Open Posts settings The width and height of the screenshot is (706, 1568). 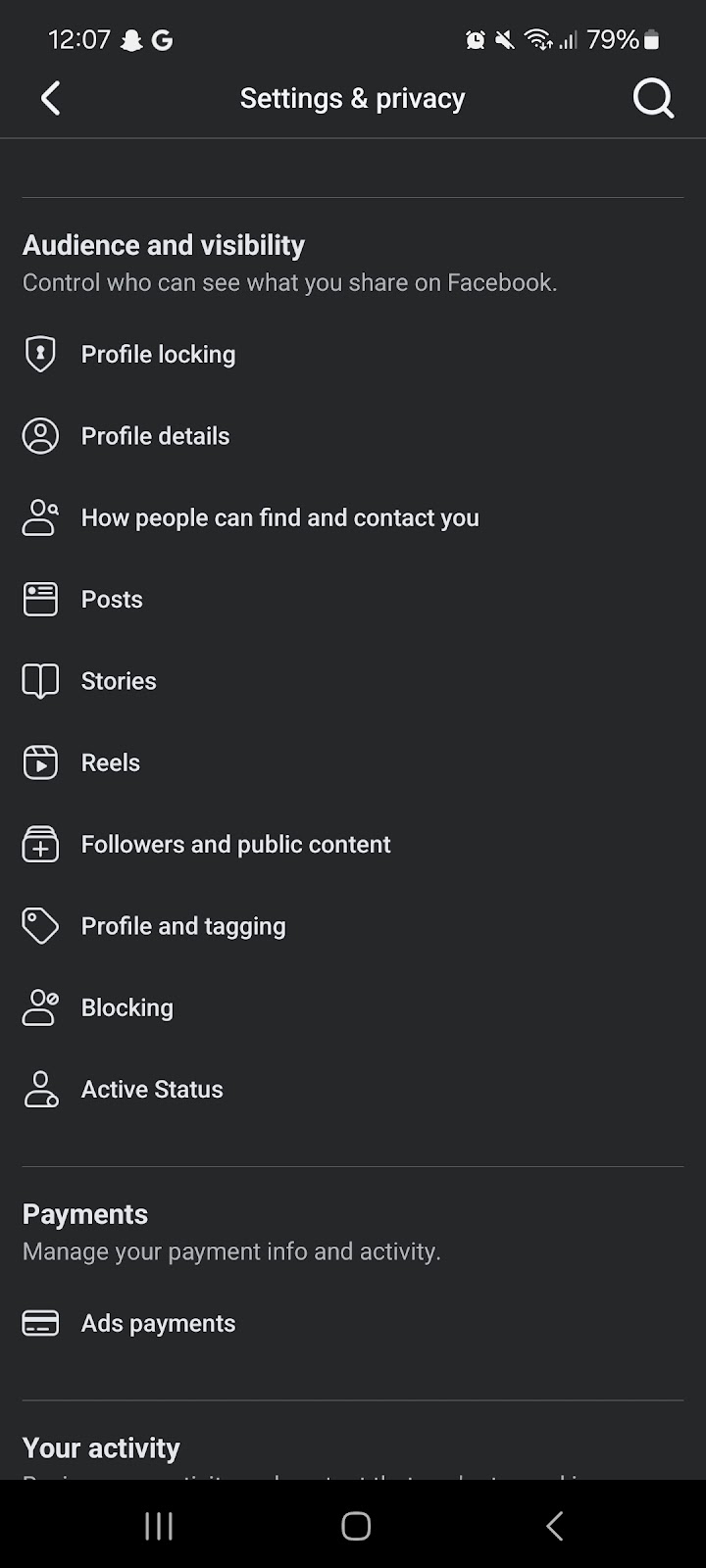pyautogui.click(x=353, y=599)
